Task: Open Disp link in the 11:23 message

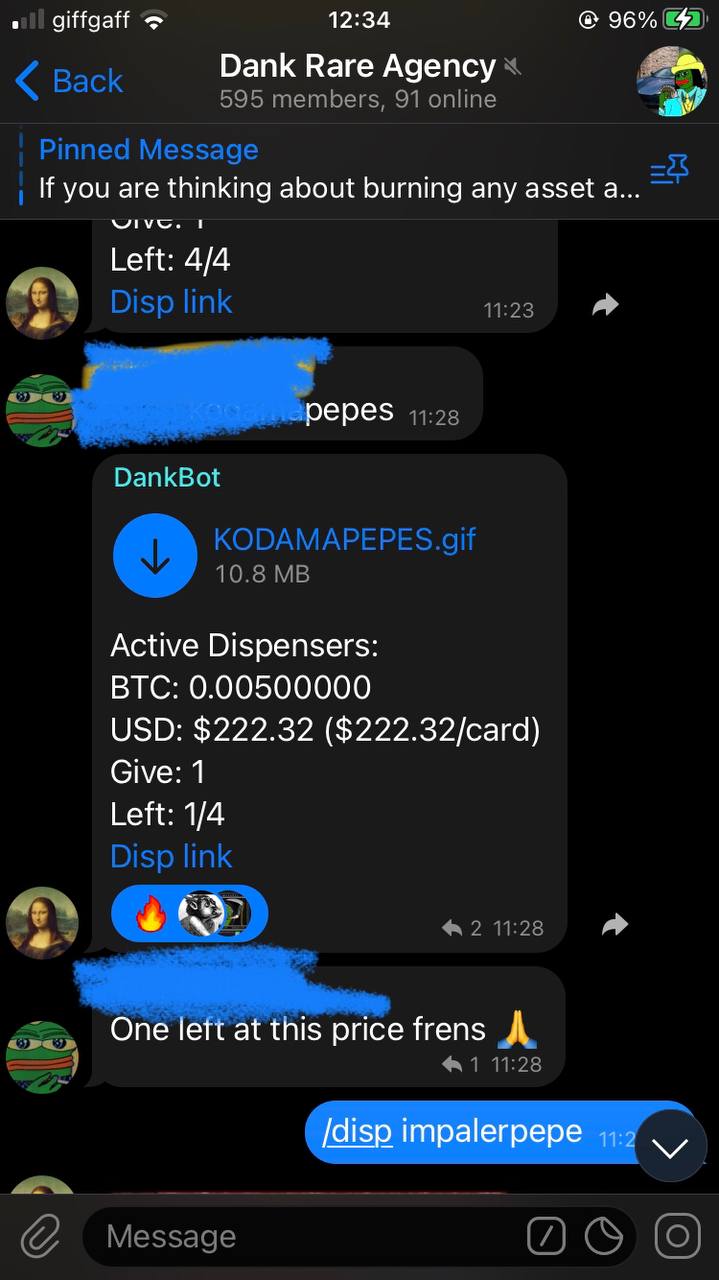Action: point(171,302)
